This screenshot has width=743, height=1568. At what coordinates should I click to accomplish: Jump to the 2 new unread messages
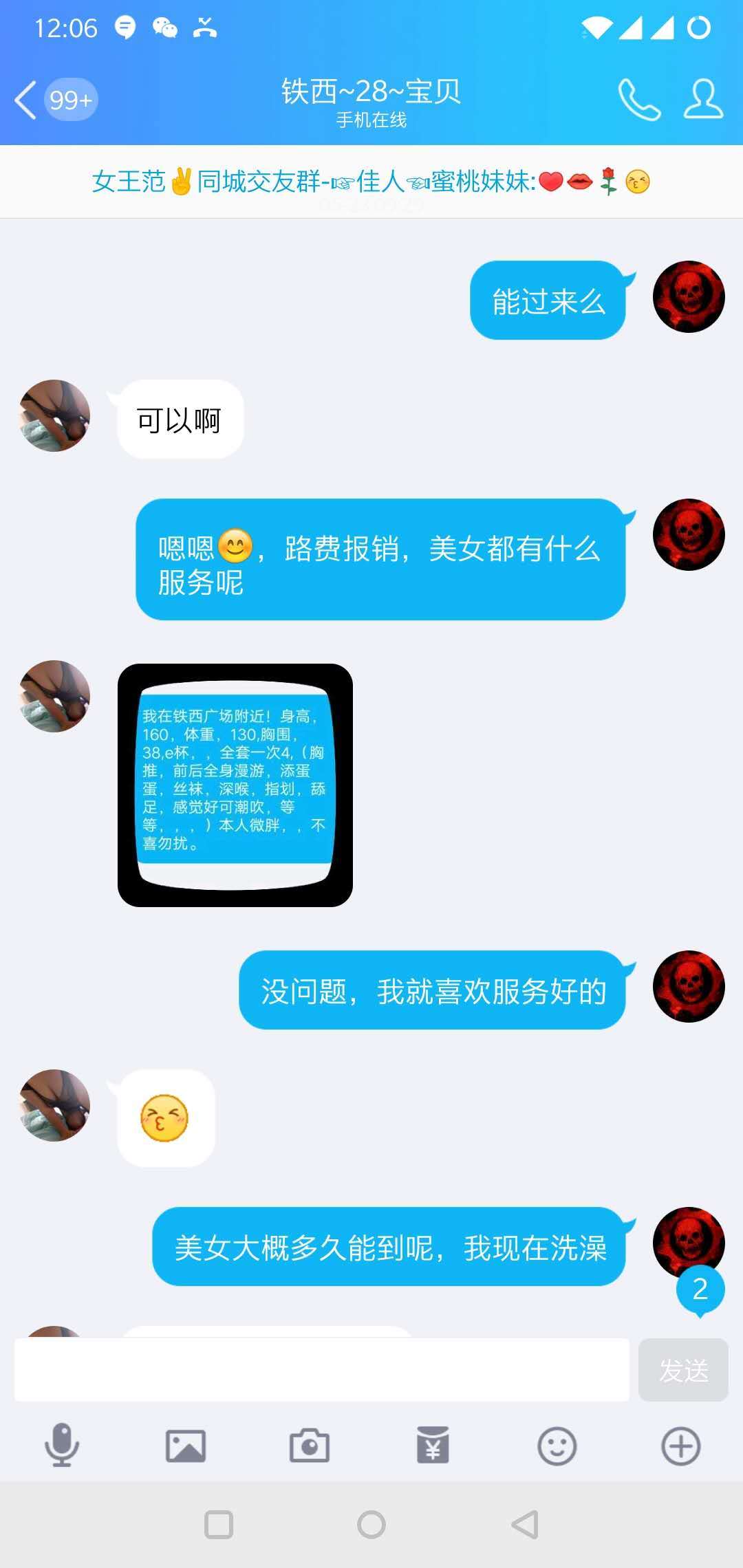click(700, 1289)
